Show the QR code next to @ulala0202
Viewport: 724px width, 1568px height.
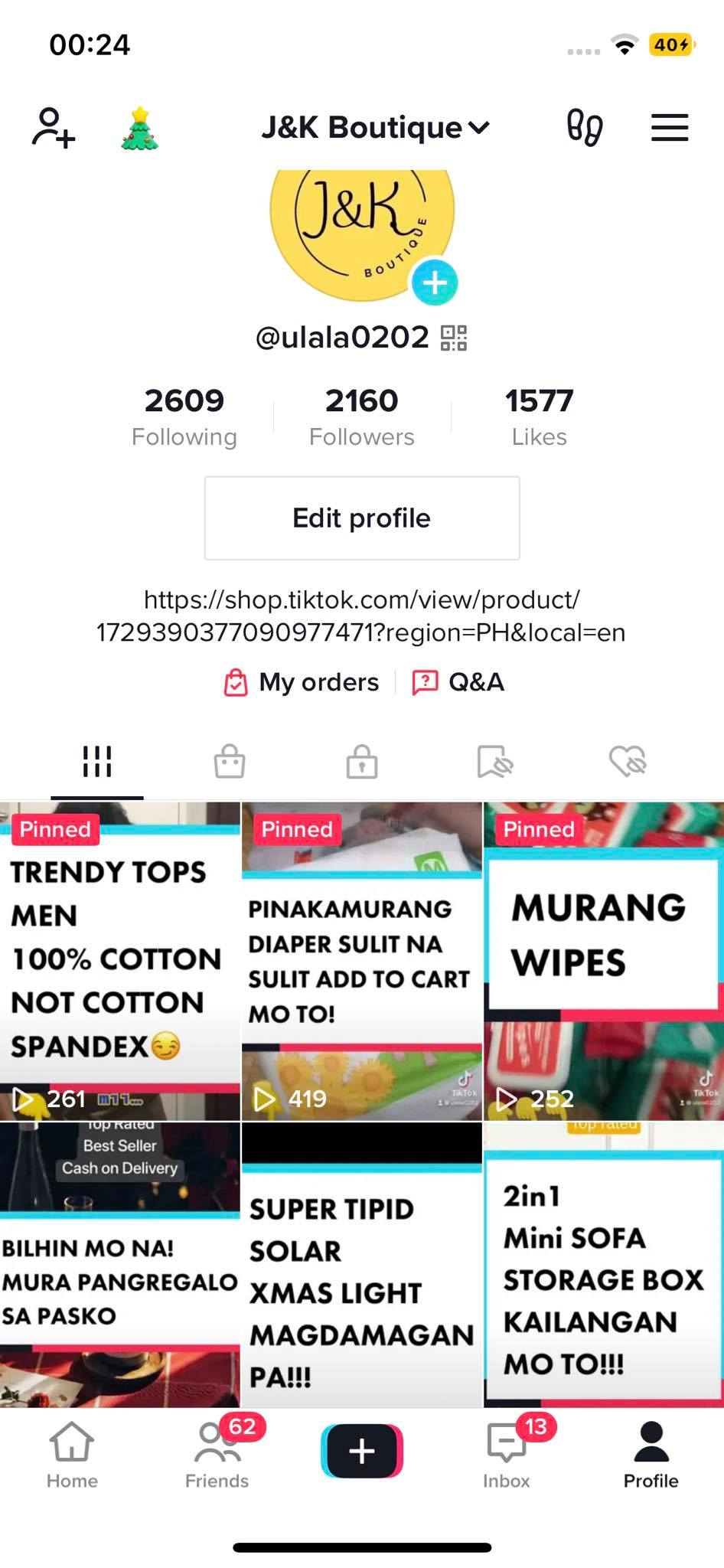pyautogui.click(x=454, y=337)
